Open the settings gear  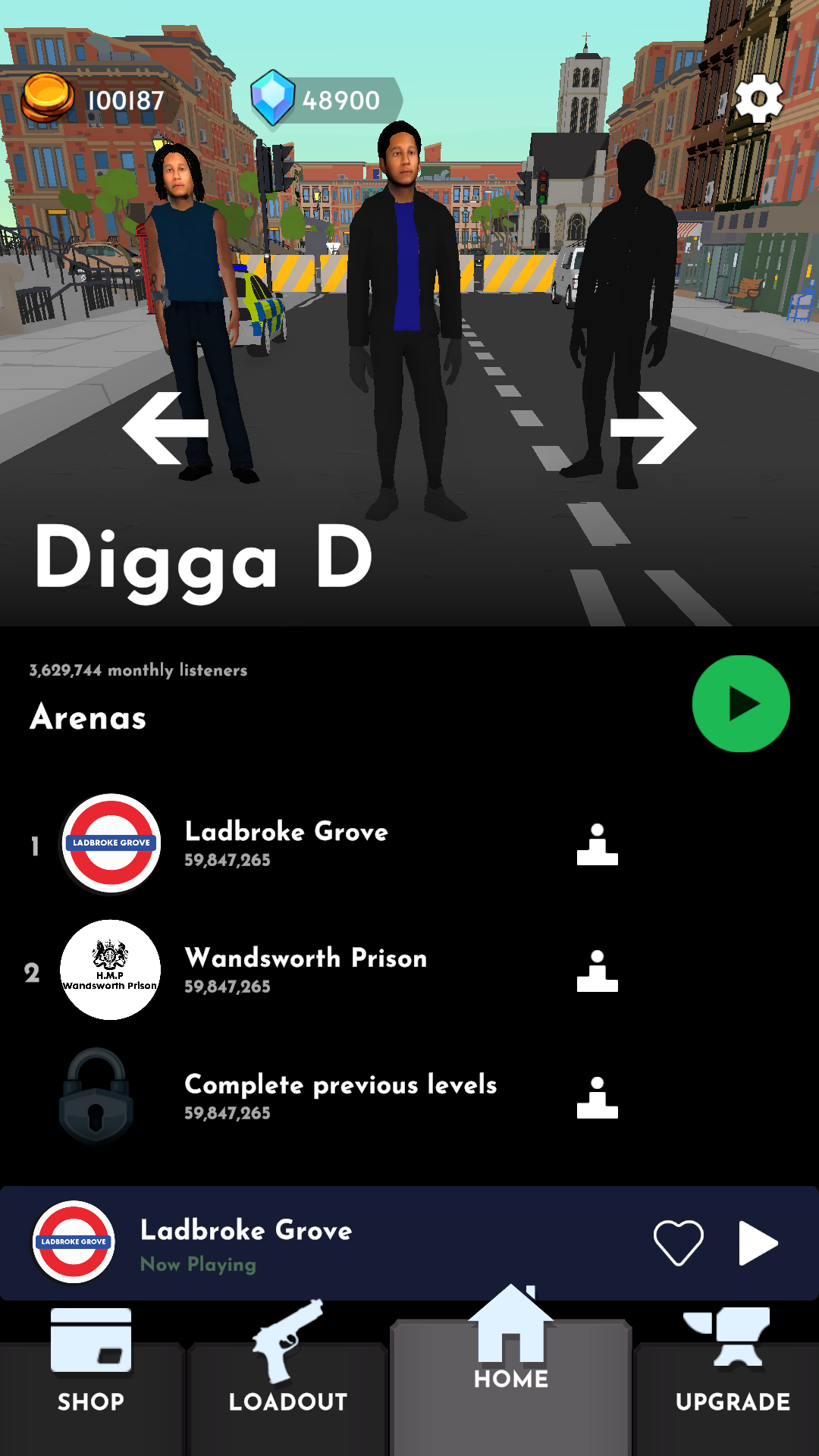click(x=759, y=98)
